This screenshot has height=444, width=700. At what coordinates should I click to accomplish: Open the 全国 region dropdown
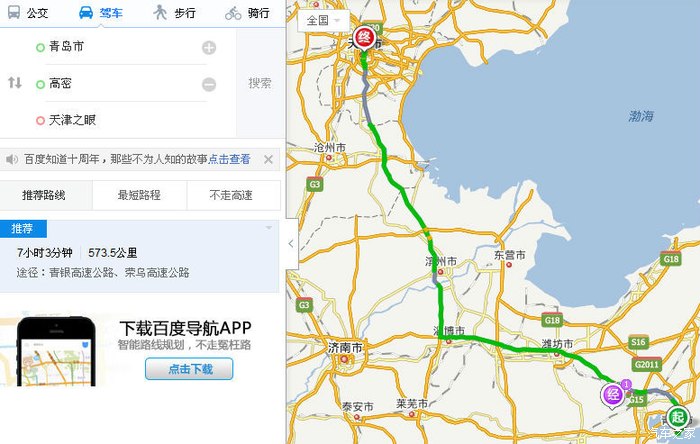(324, 20)
